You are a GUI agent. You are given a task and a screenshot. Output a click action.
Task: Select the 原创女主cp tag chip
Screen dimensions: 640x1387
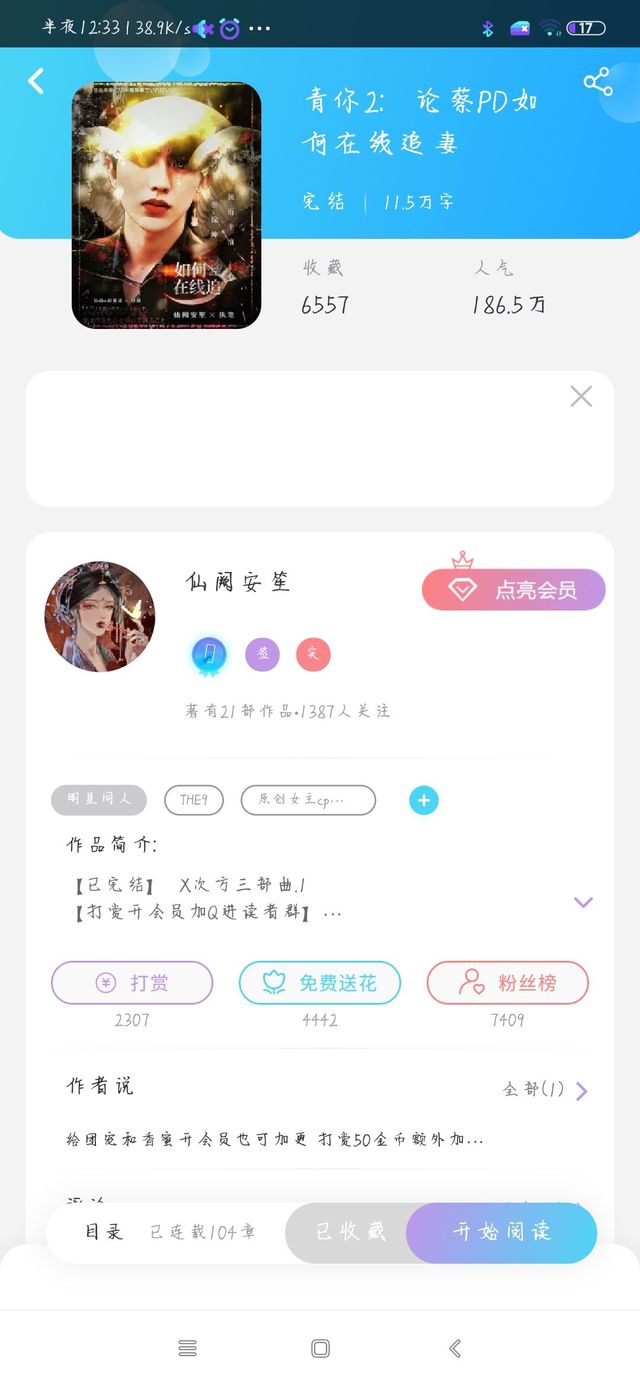308,800
